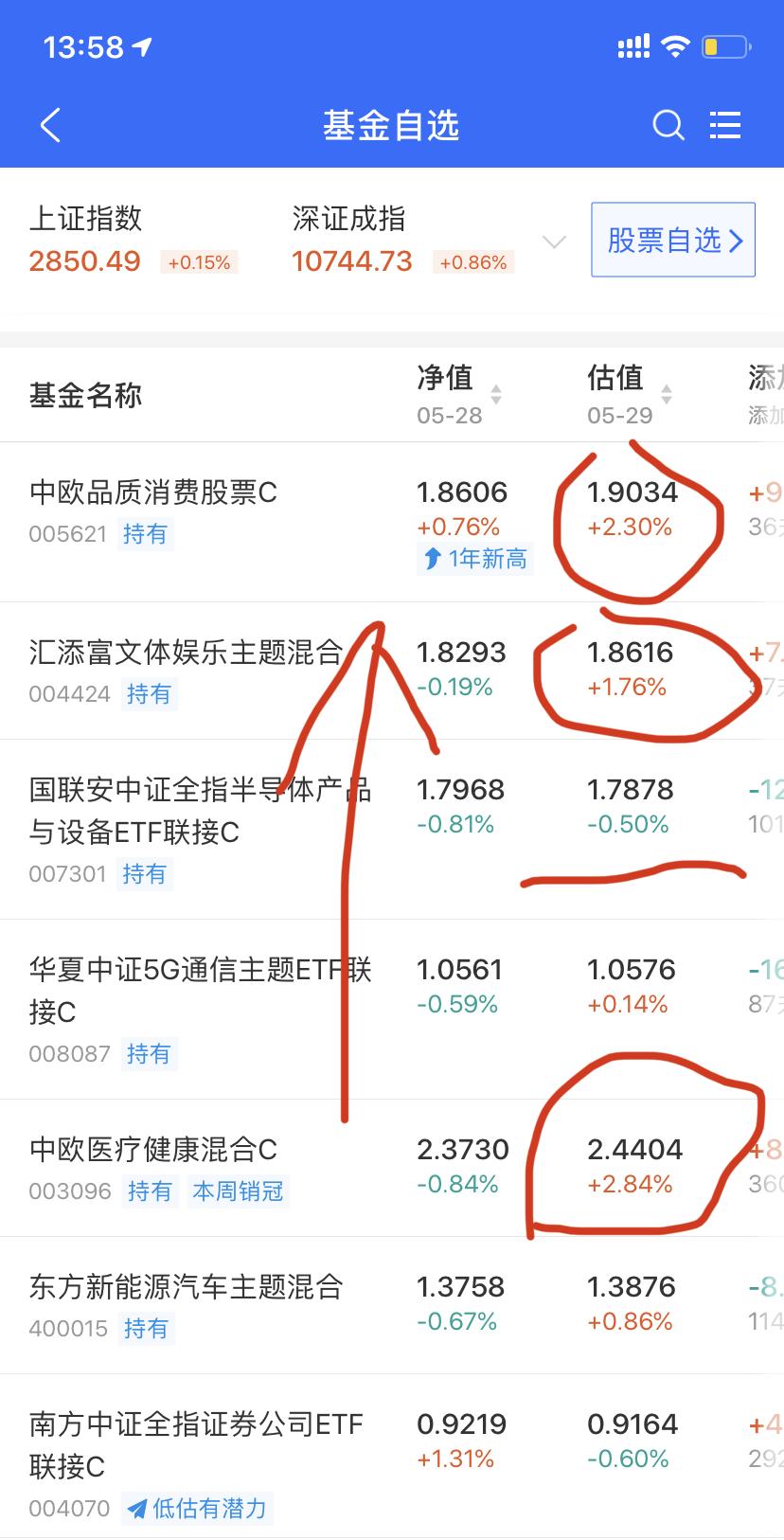Open 南方中证全指证券公司ETF联接C fund
784x1540 pixels.
point(392,1457)
